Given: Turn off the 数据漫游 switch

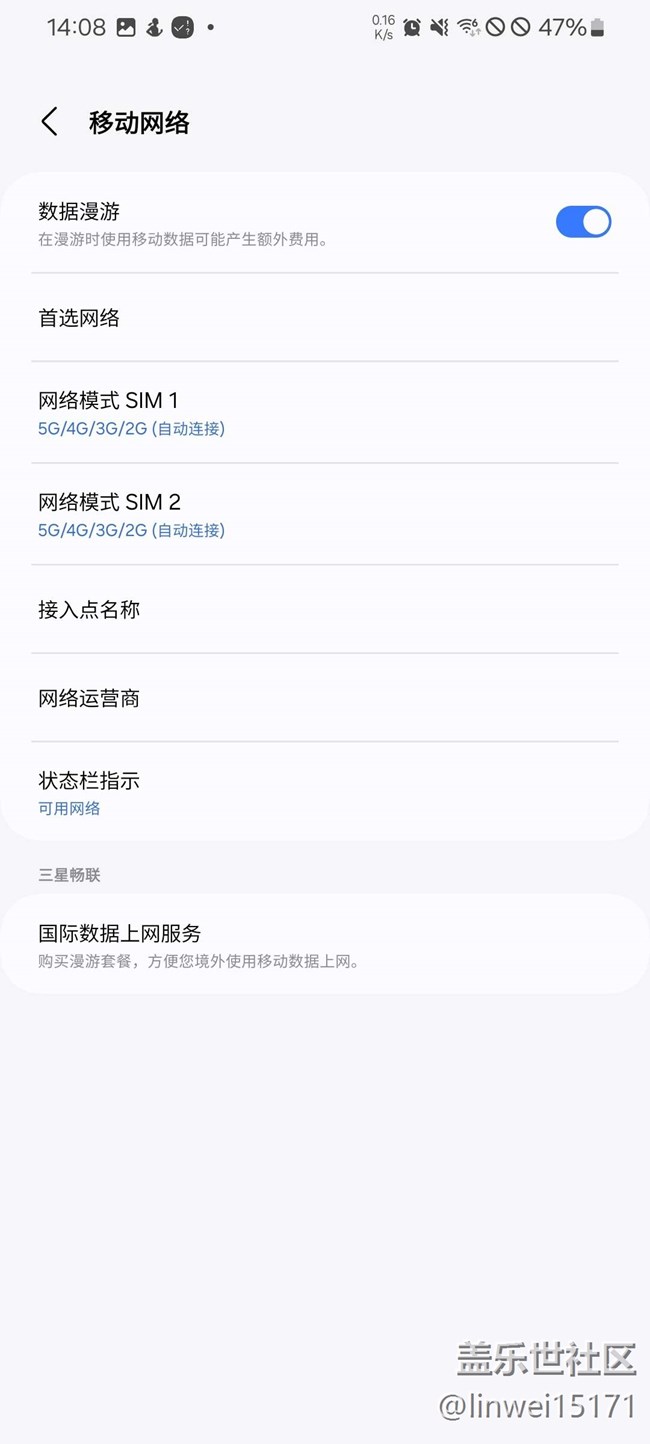Looking at the screenshot, I should point(583,222).
